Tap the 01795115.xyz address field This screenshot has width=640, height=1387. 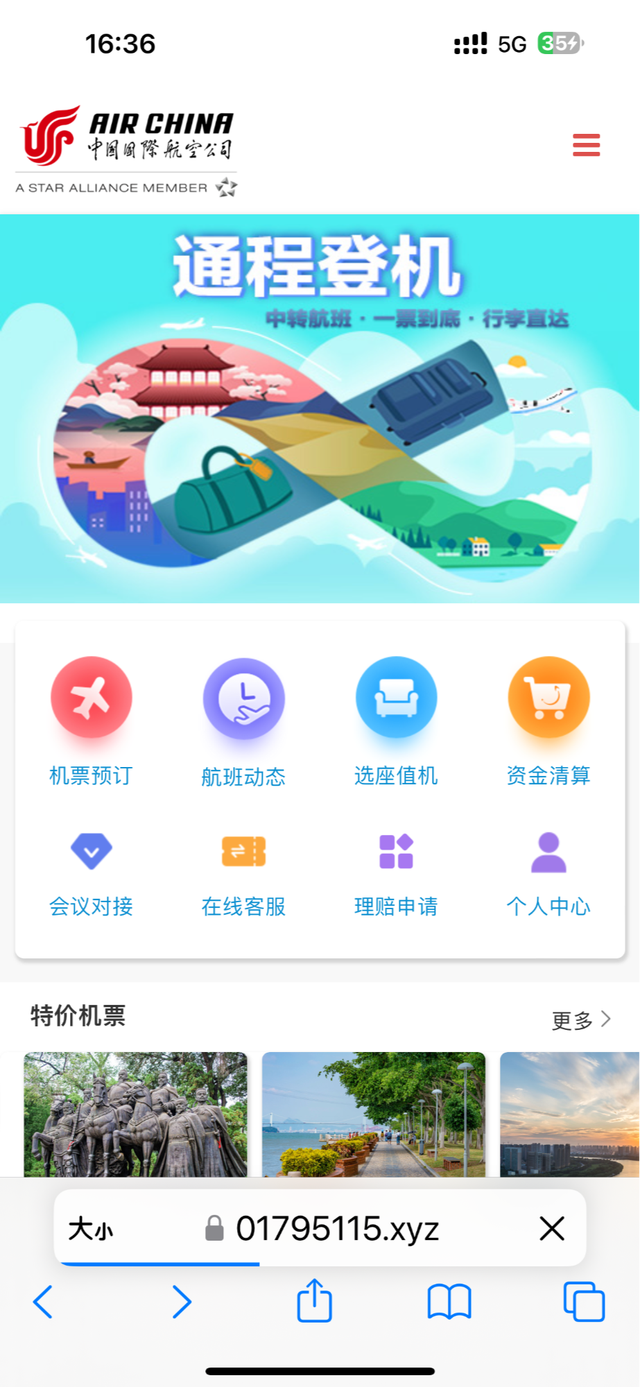tap(338, 1229)
